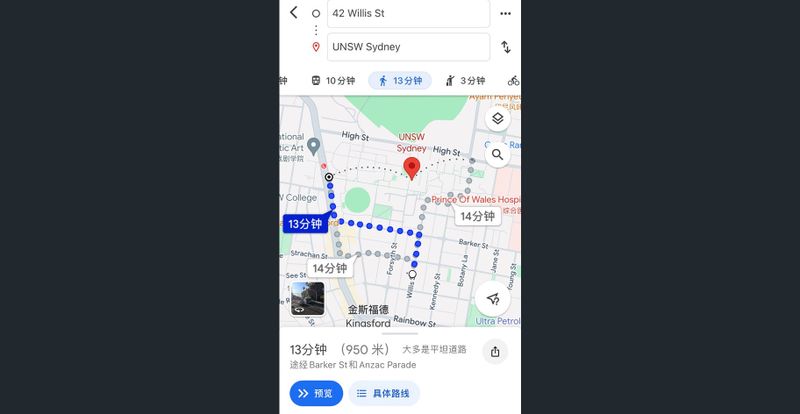Swap start and destination

click(x=505, y=47)
